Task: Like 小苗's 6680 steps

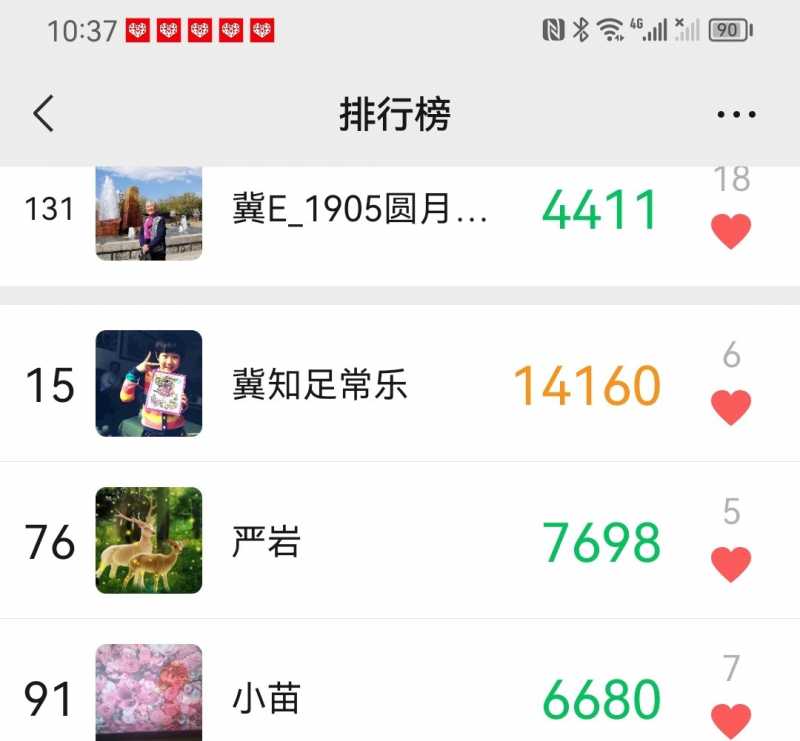Action: click(x=731, y=719)
